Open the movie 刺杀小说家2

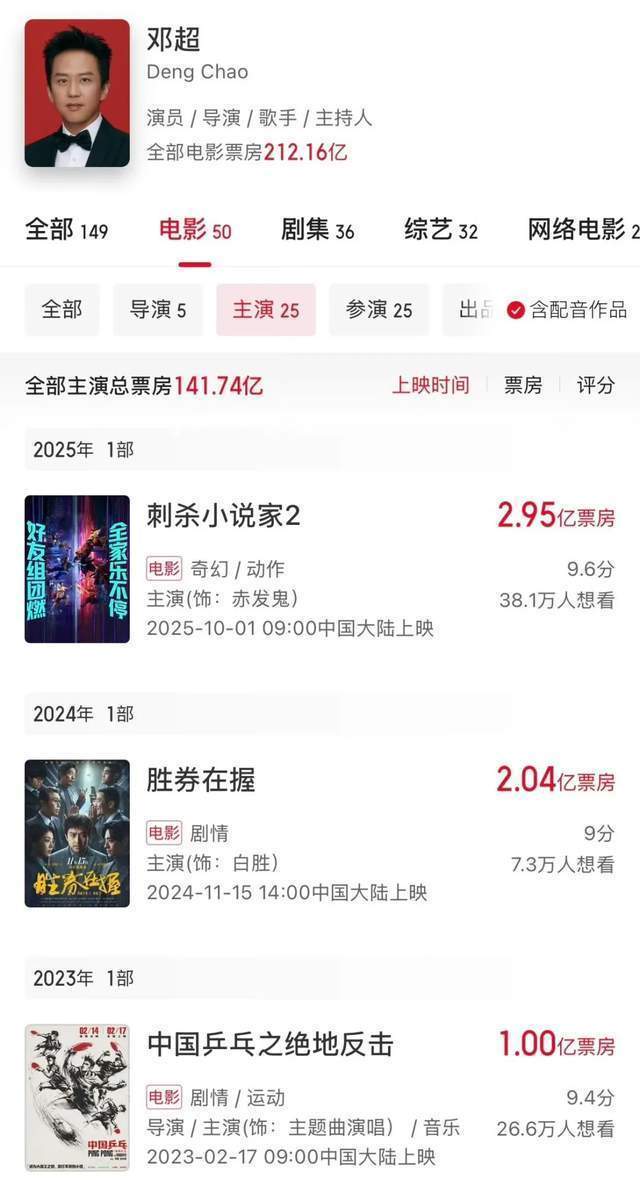pos(224,516)
